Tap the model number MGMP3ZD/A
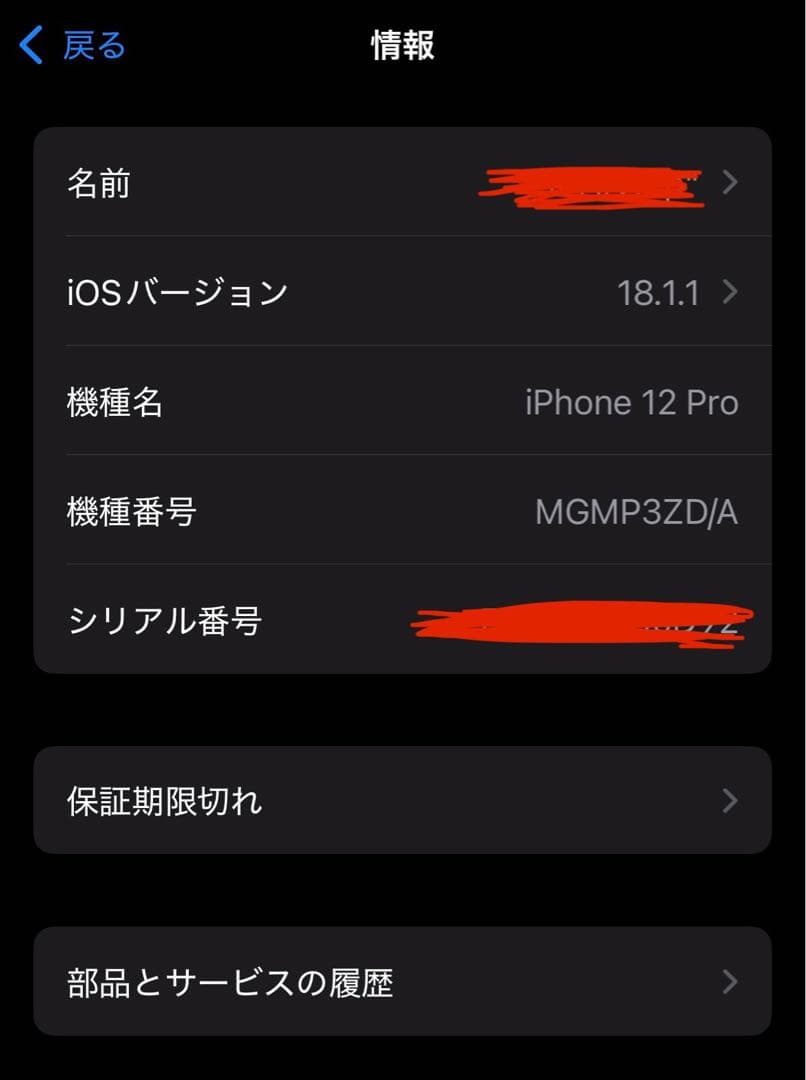 638,512
